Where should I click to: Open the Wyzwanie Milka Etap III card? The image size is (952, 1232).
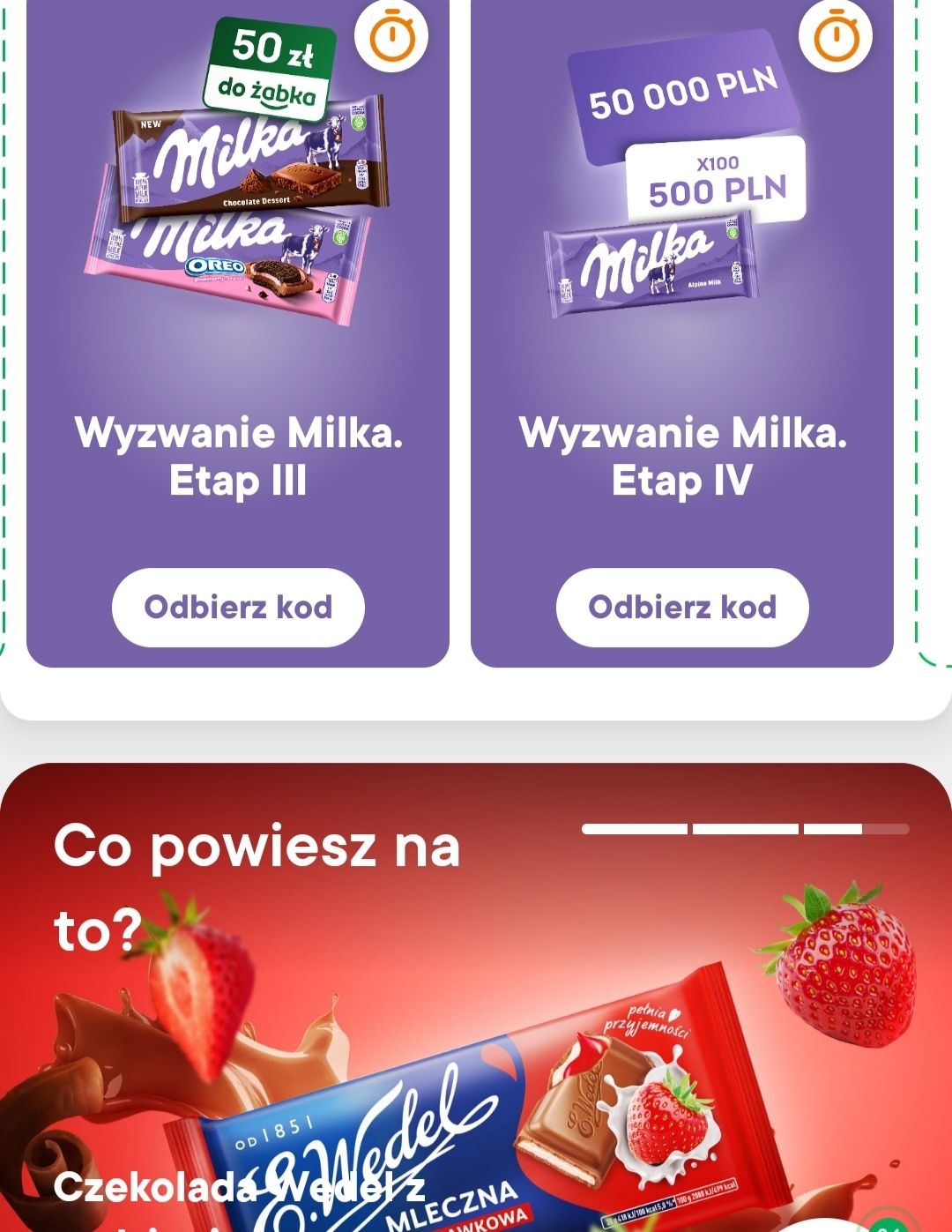coord(238,457)
